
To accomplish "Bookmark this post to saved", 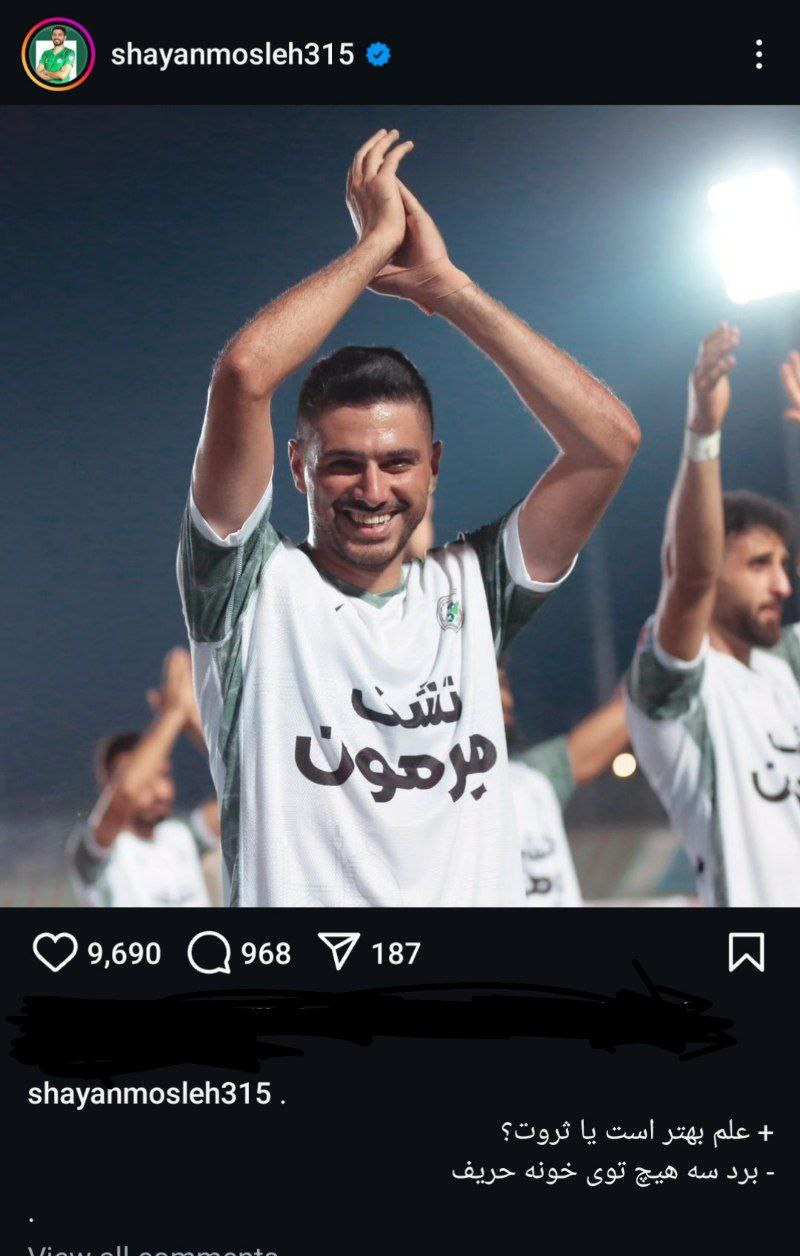I will tap(746, 952).
